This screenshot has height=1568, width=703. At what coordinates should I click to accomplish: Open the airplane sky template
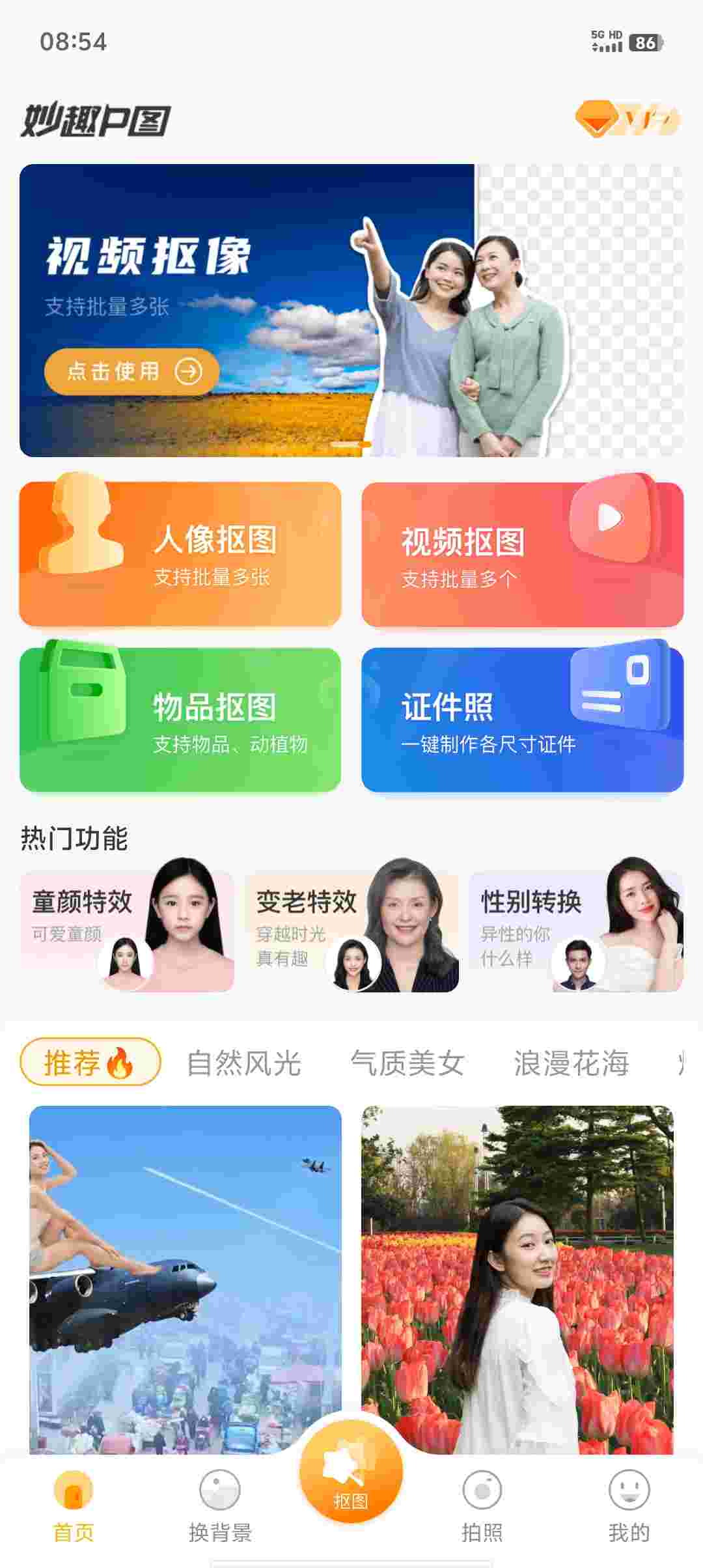point(186,1276)
